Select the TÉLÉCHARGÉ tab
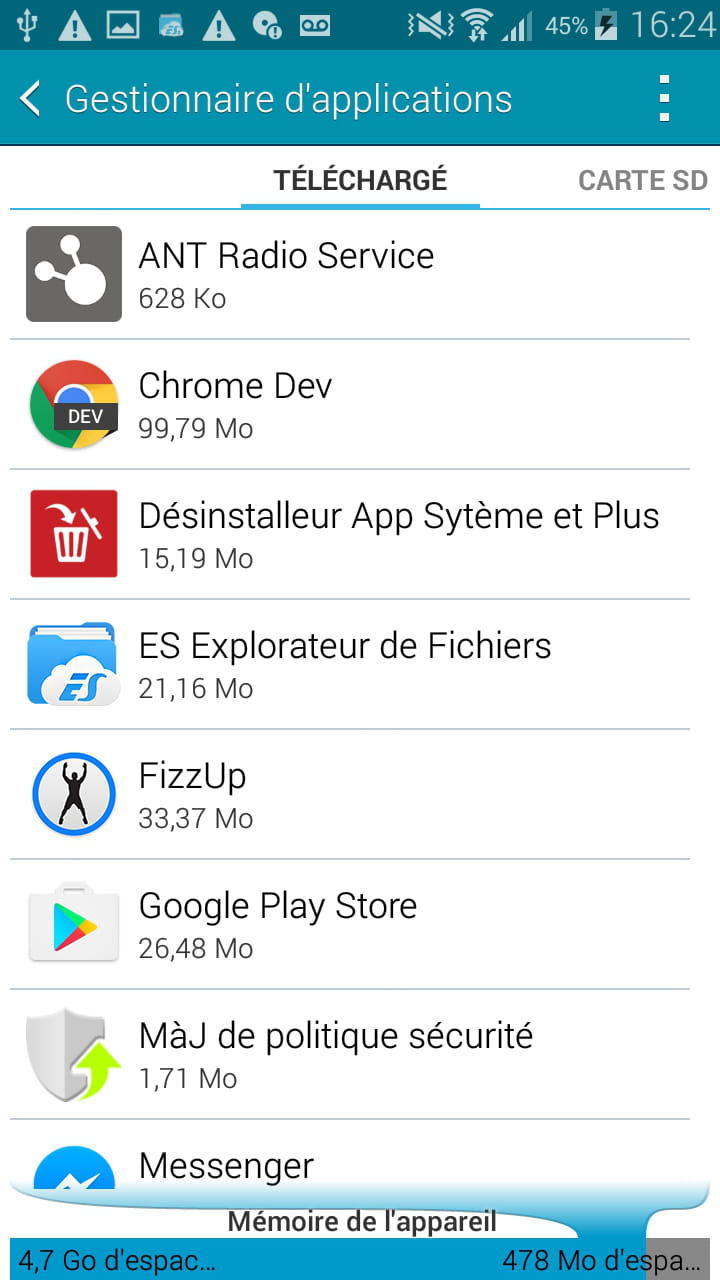This screenshot has height=1280, width=720. [x=360, y=180]
